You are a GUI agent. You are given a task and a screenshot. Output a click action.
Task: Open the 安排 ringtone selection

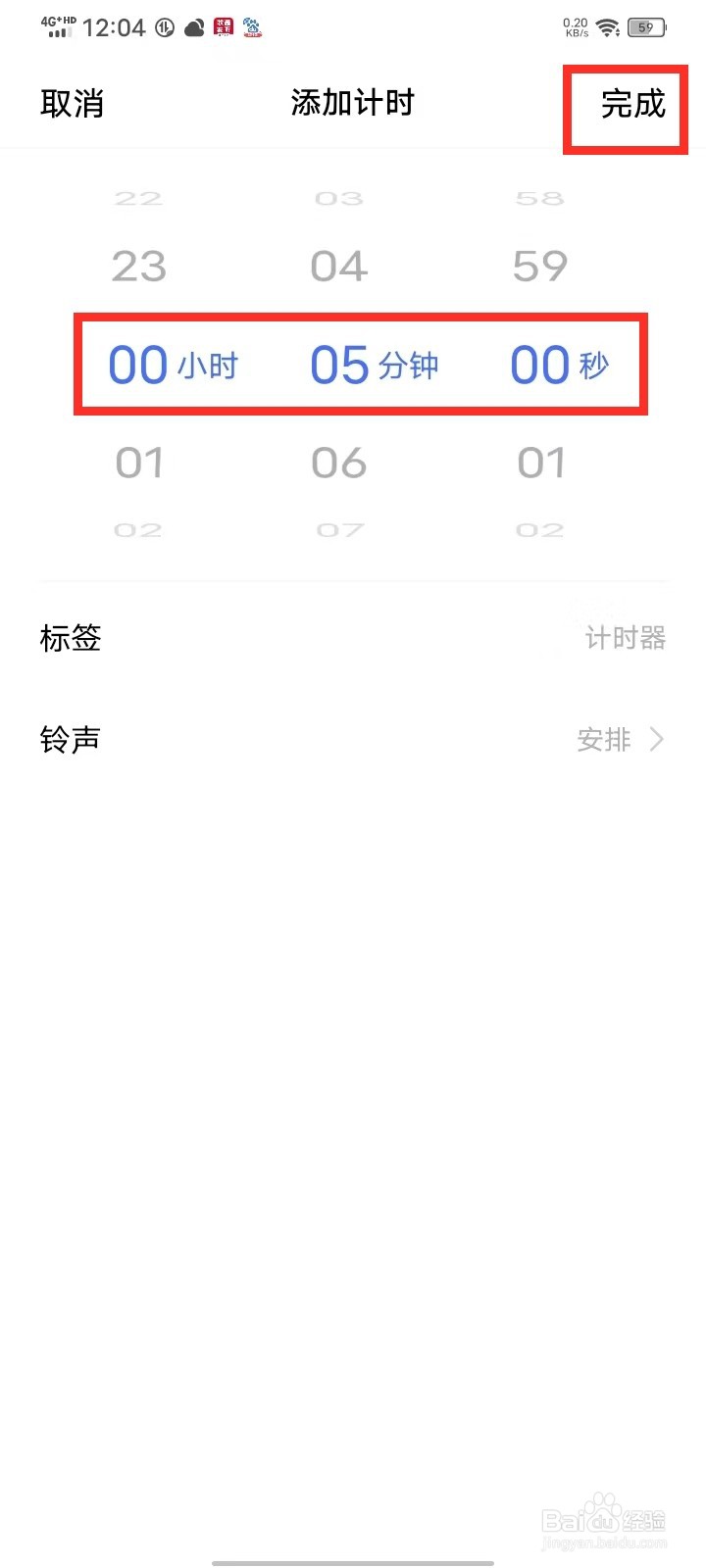tap(603, 739)
